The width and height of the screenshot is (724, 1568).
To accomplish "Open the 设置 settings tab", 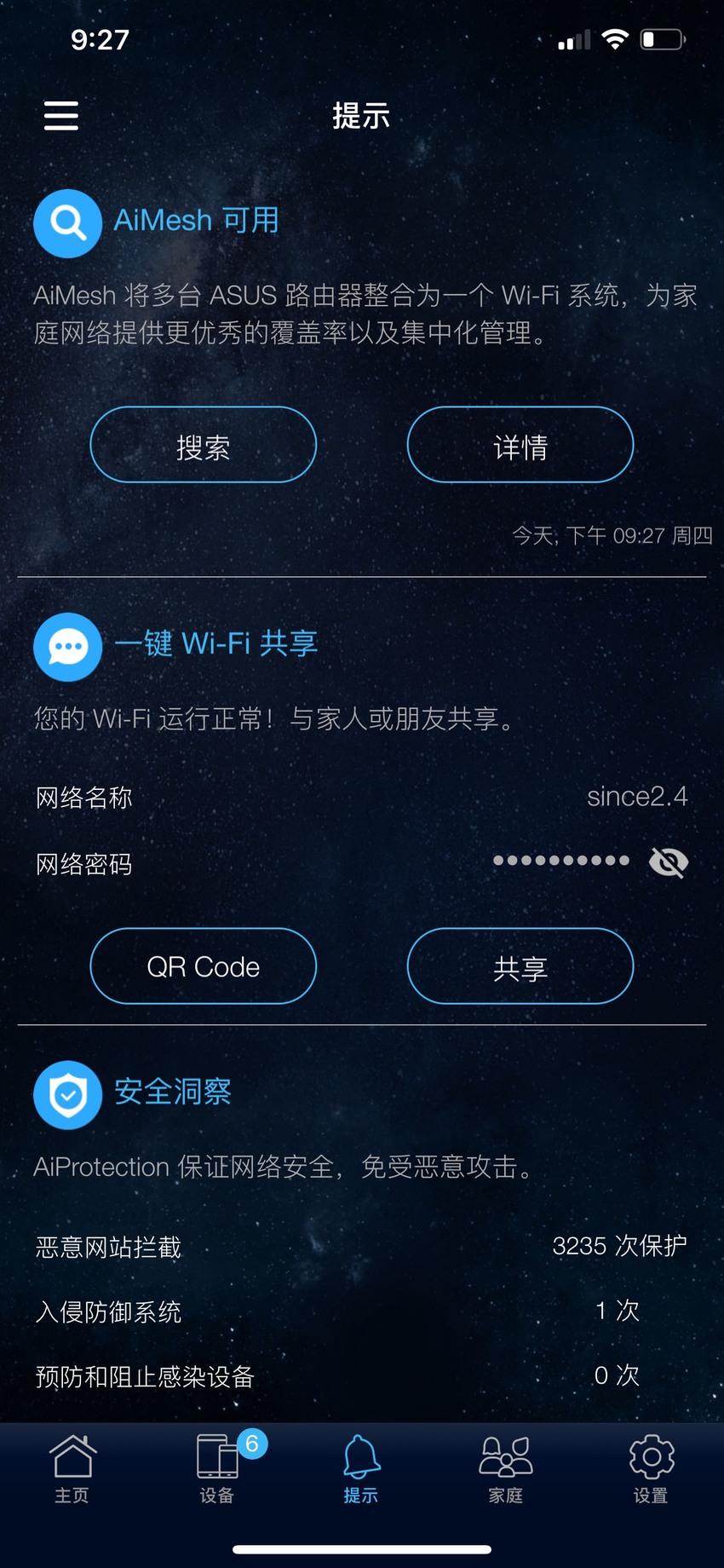I will tap(652, 1469).
